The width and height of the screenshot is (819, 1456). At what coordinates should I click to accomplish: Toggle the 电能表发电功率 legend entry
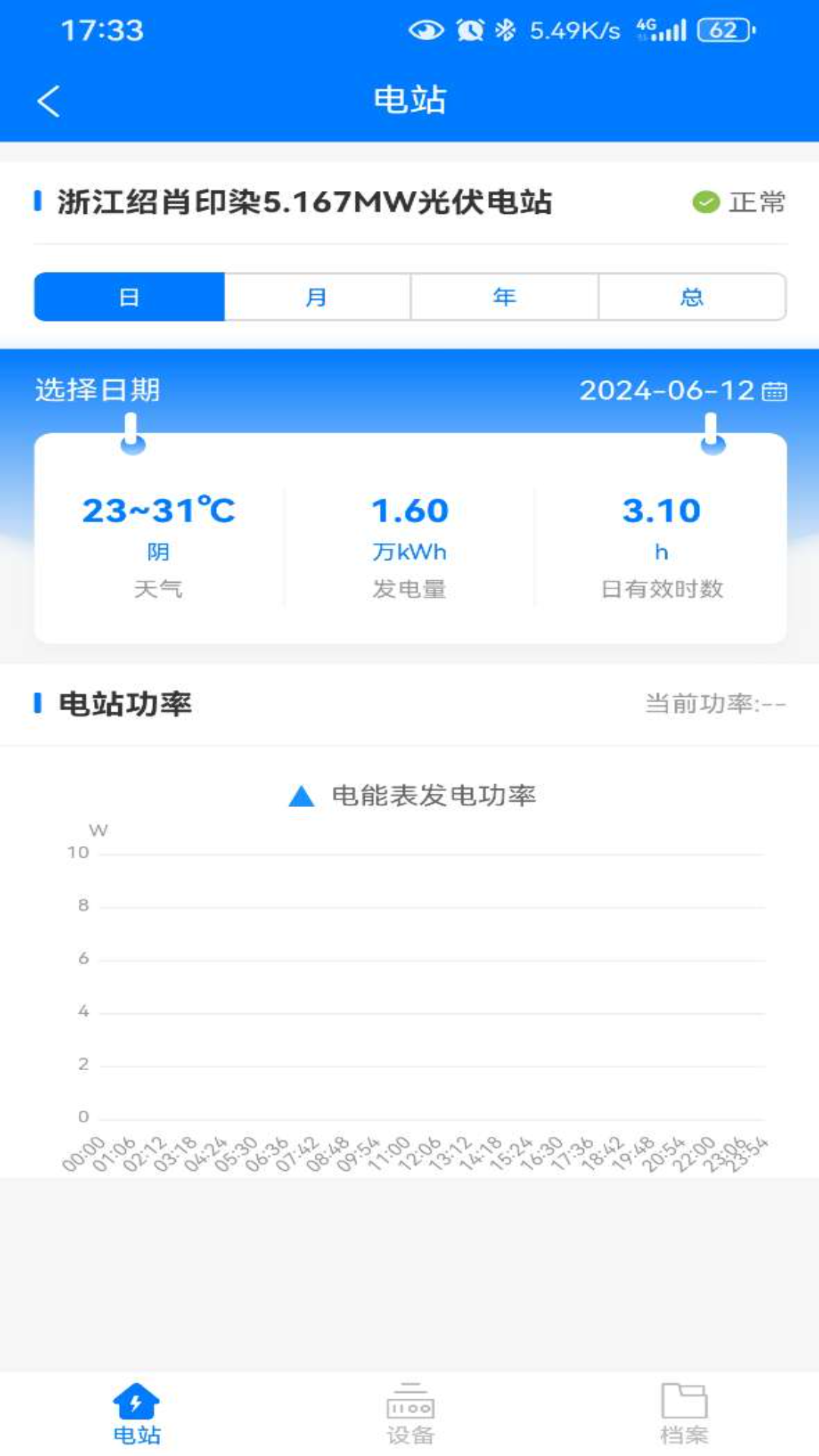click(x=432, y=796)
